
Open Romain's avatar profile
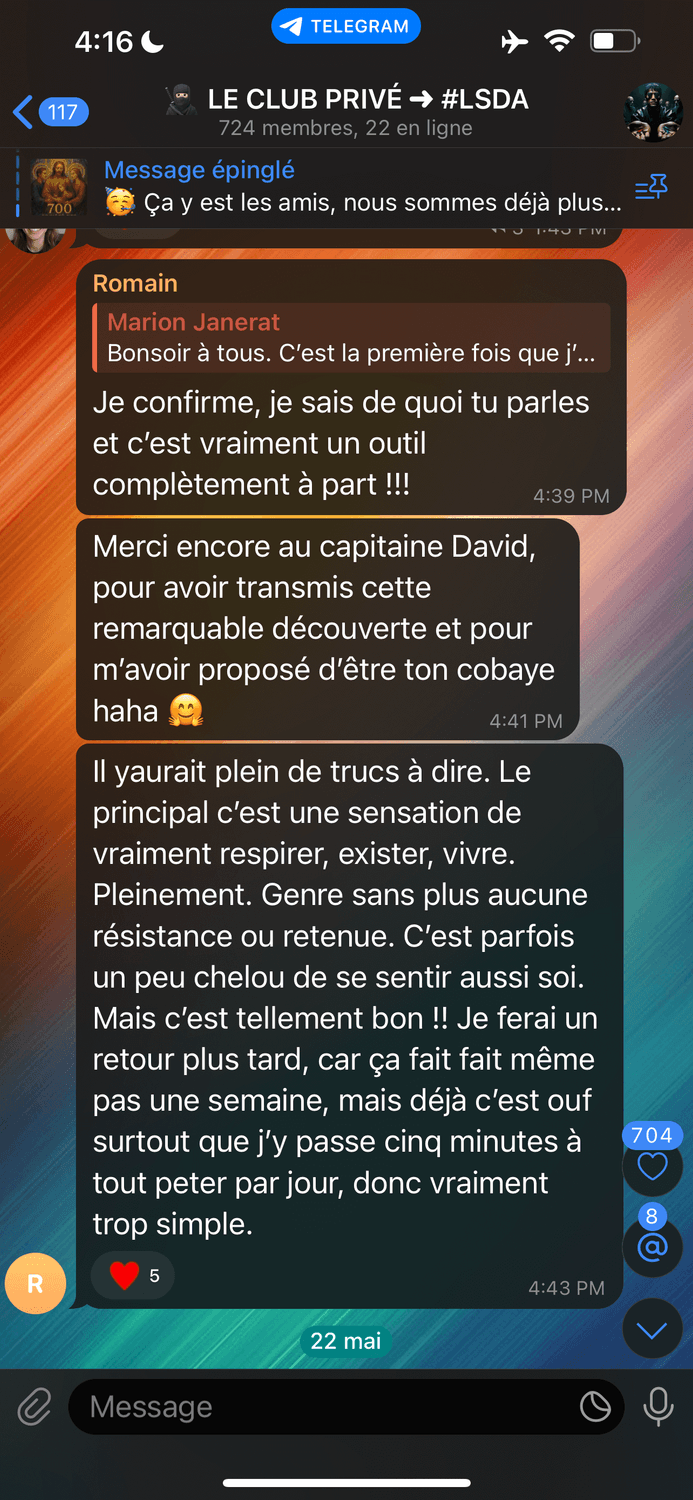coord(35,1283)
